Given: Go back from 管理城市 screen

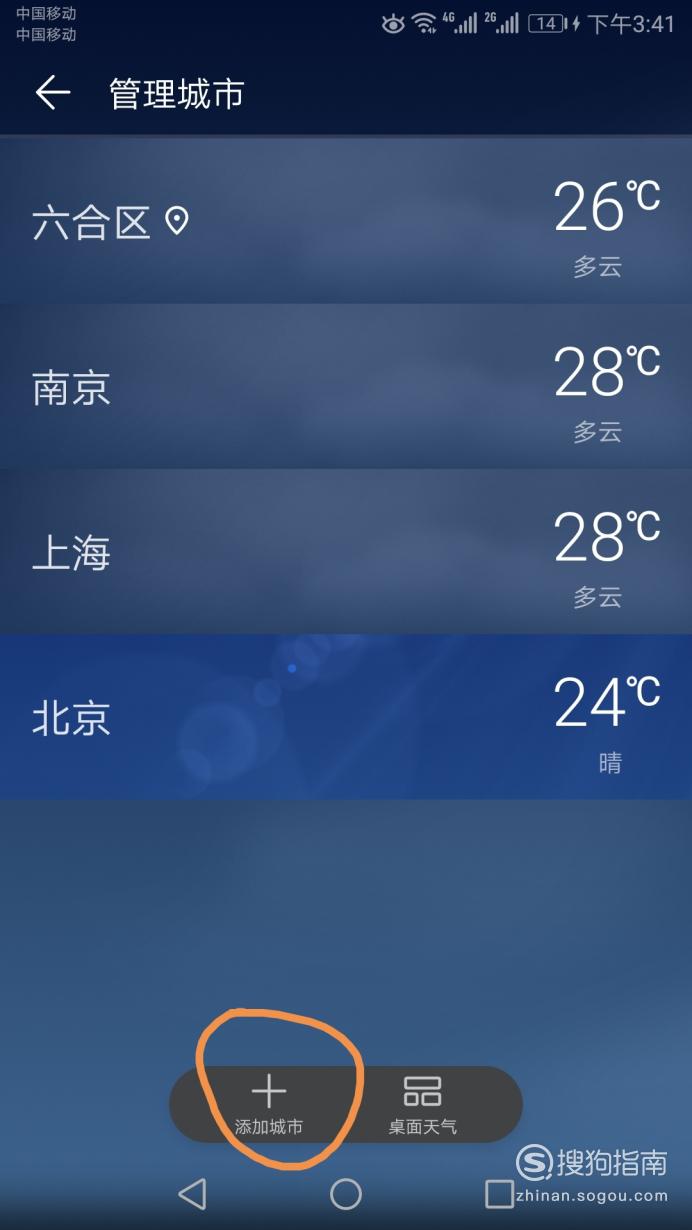Looking at the screenshot, I should (53, 93).
